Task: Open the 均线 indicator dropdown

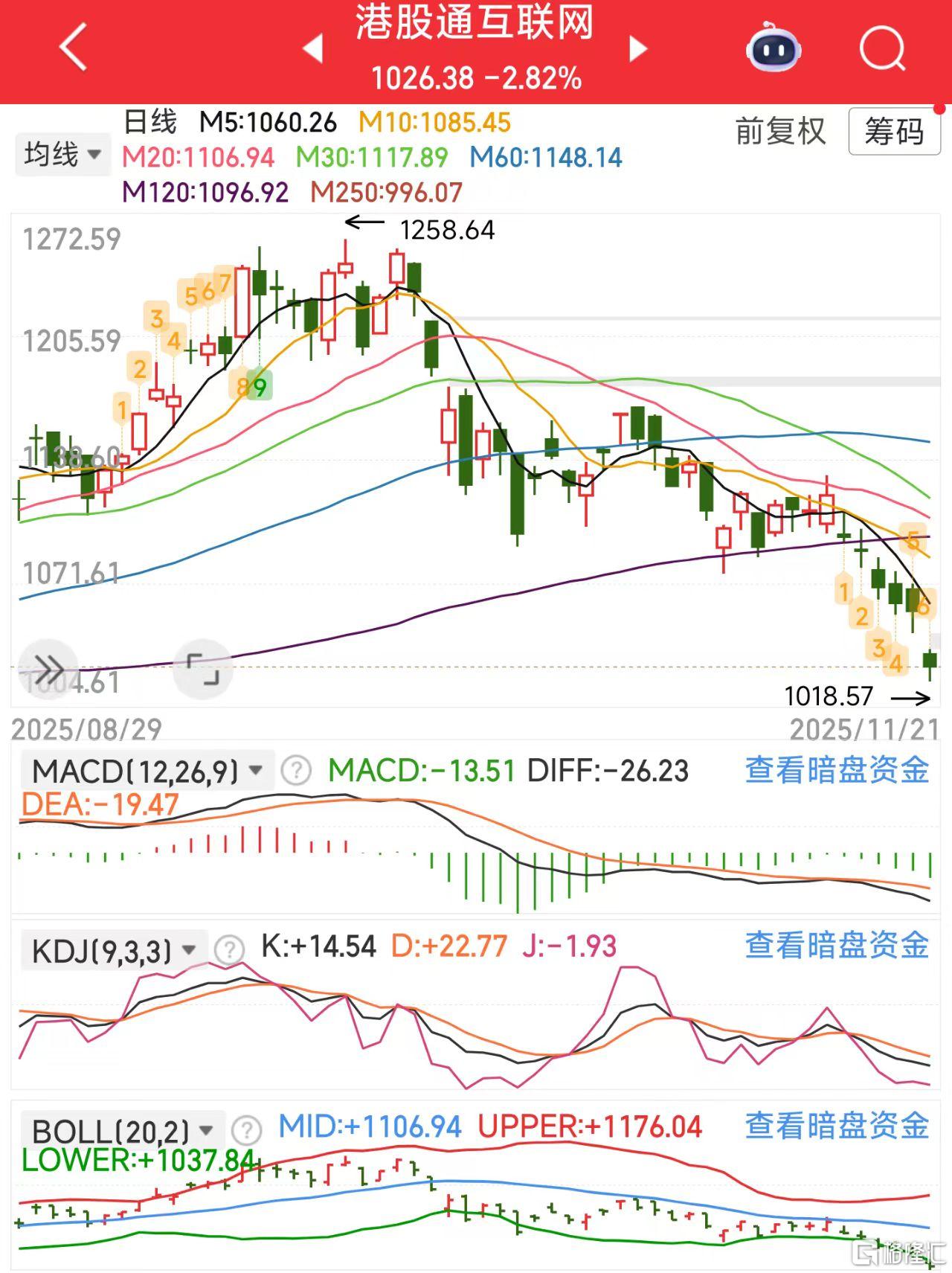Action: [x=62, y=155]
